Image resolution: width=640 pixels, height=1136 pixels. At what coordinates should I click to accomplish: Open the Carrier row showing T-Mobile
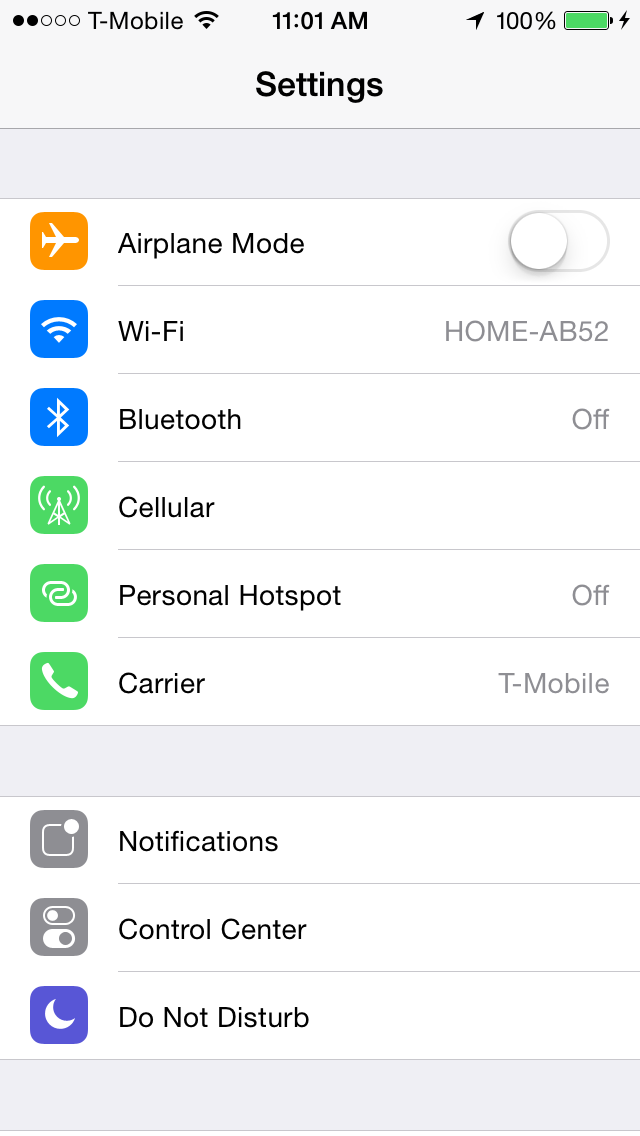point(320,682)
